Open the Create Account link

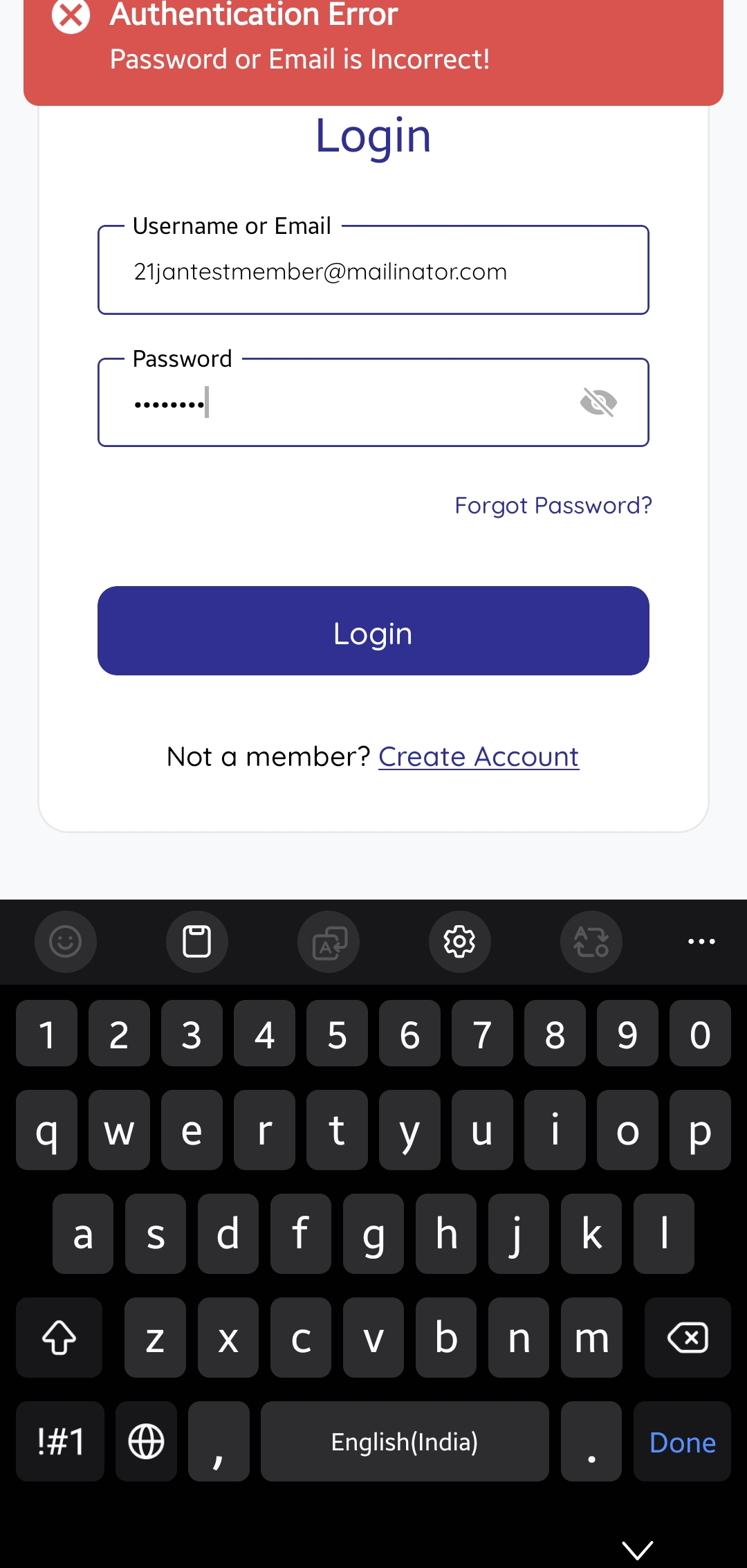point(478,757)
